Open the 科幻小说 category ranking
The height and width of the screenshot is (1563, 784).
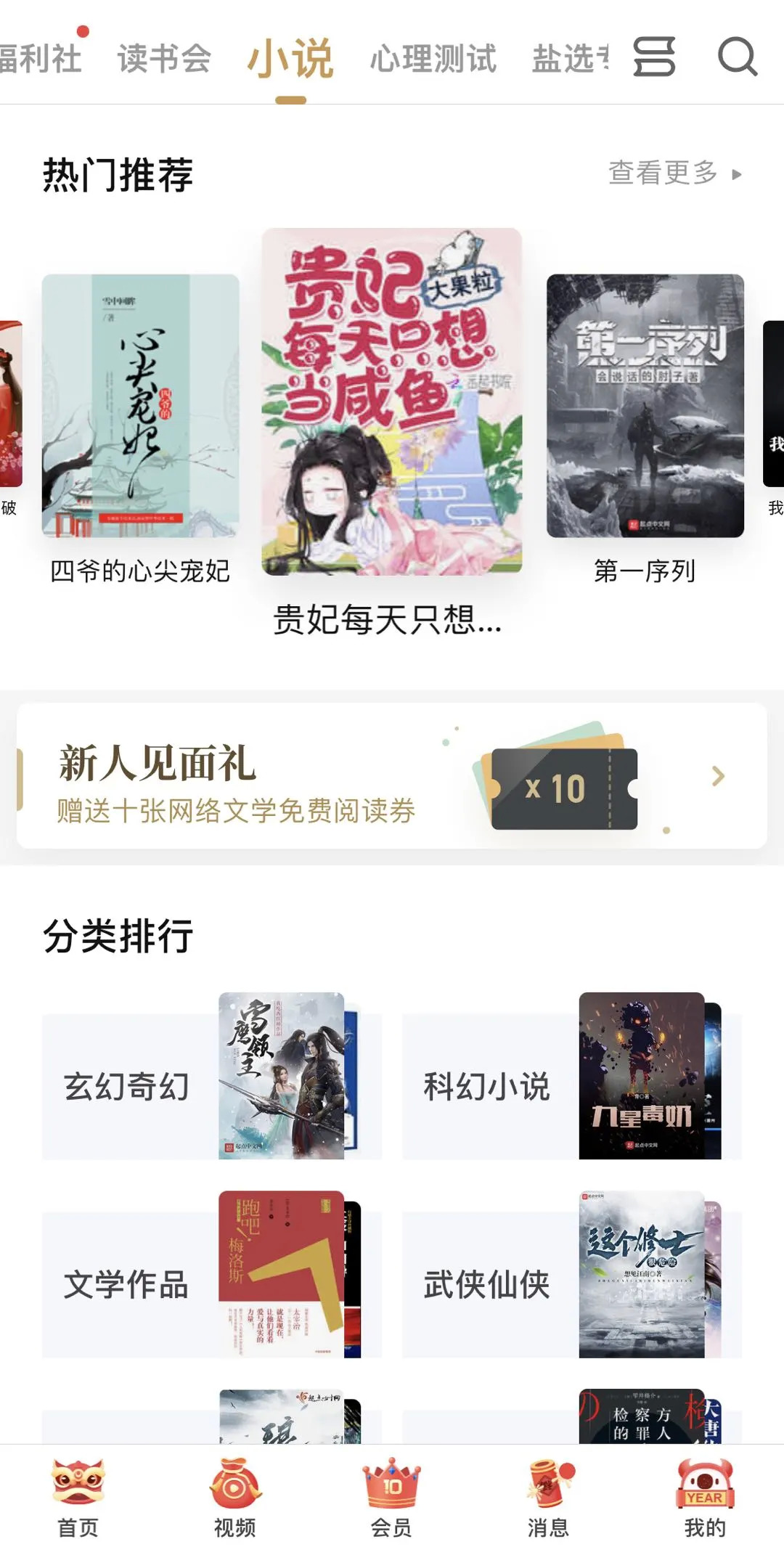[572, 1086]
